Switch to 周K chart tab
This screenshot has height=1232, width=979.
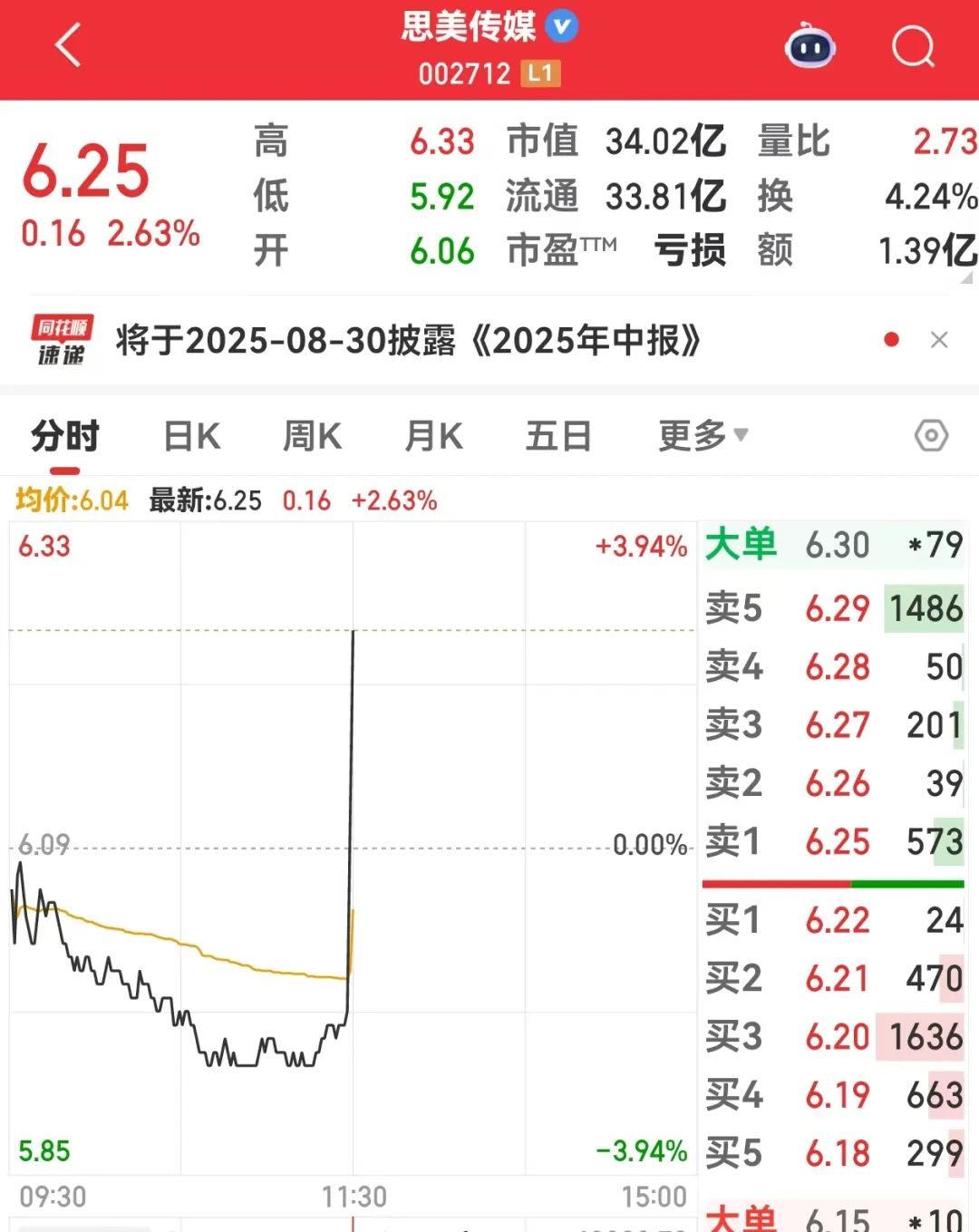click(312, 436)
